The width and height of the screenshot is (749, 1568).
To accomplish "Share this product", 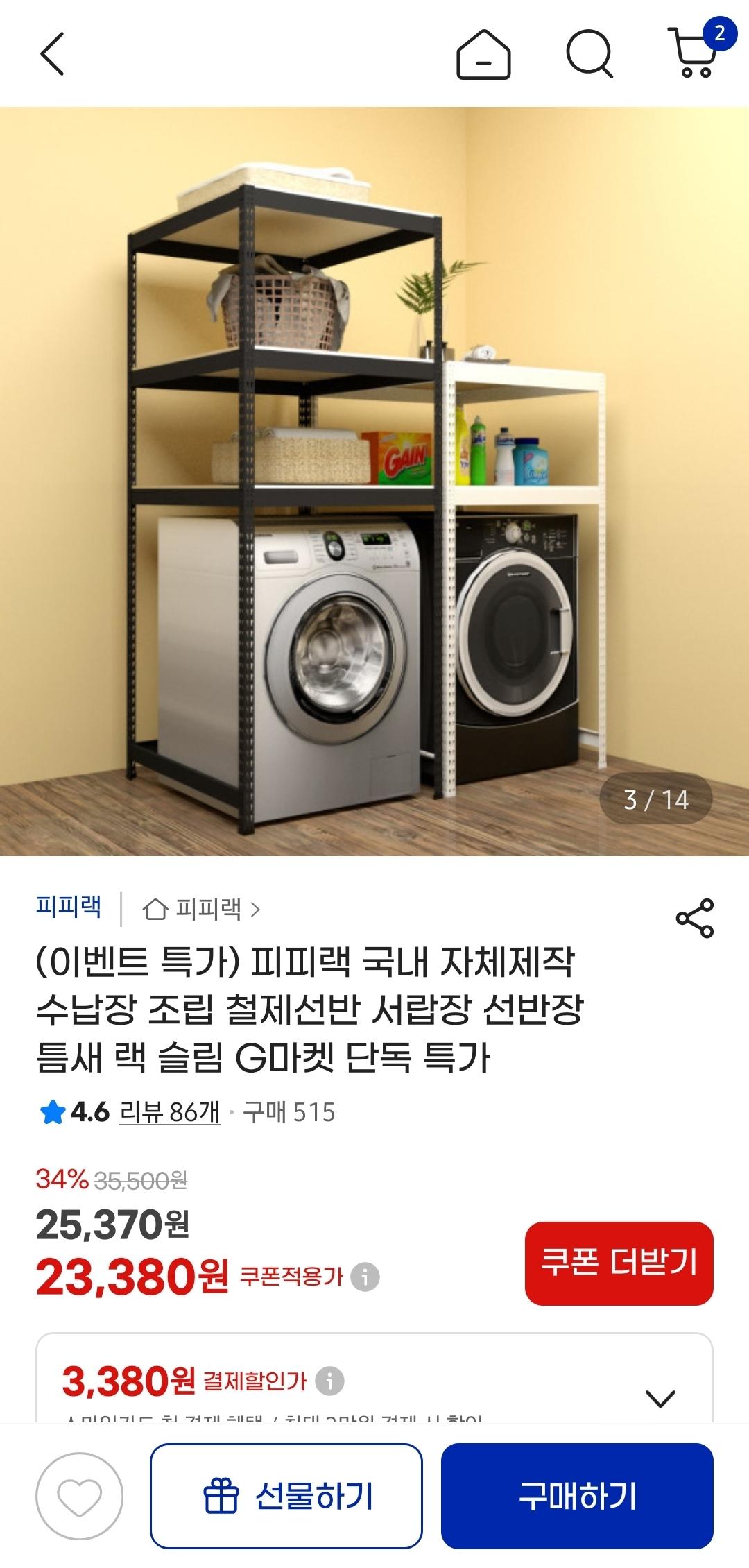I will pos(694,918).
